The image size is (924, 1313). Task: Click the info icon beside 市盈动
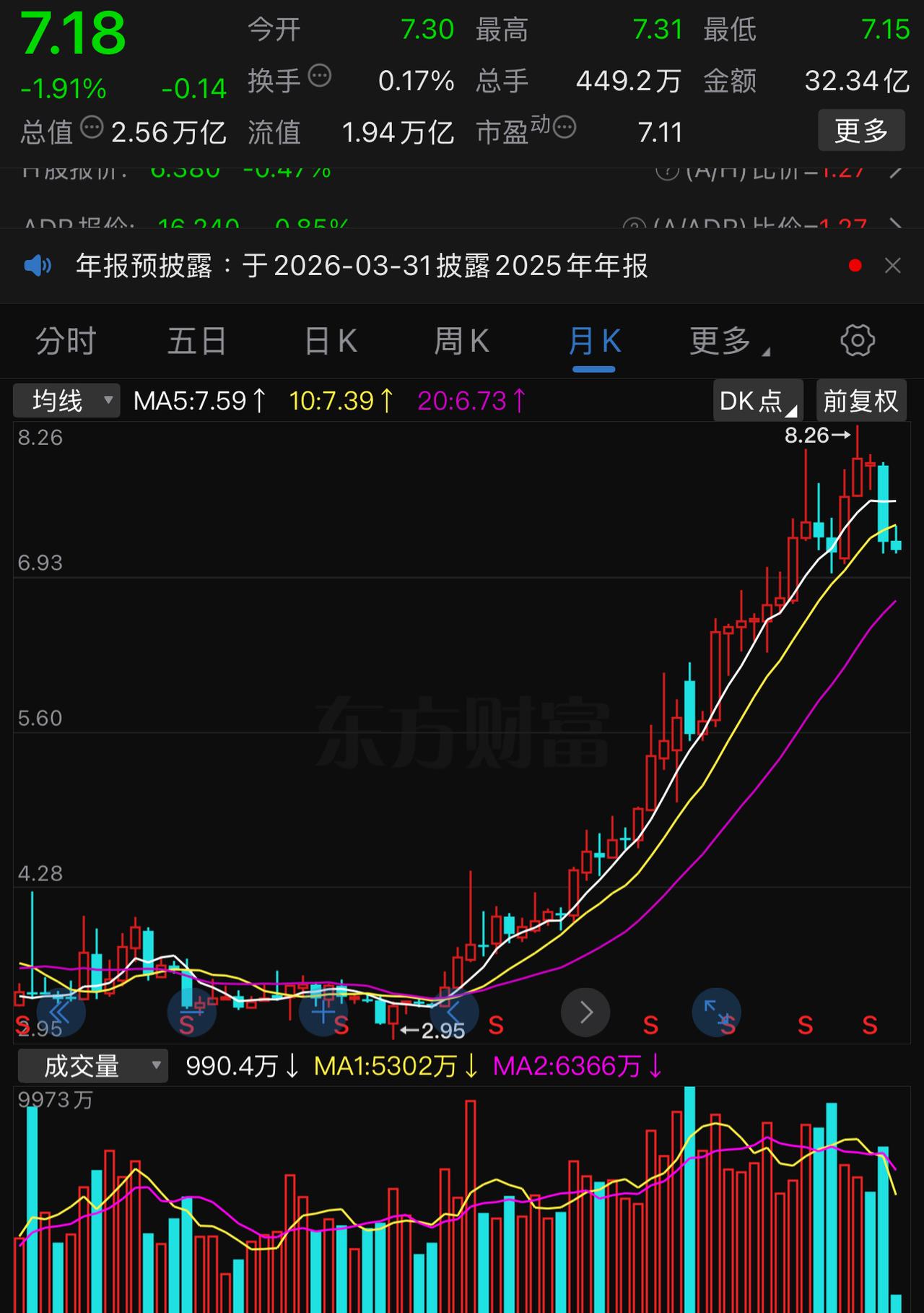click(x=564, y=126)
